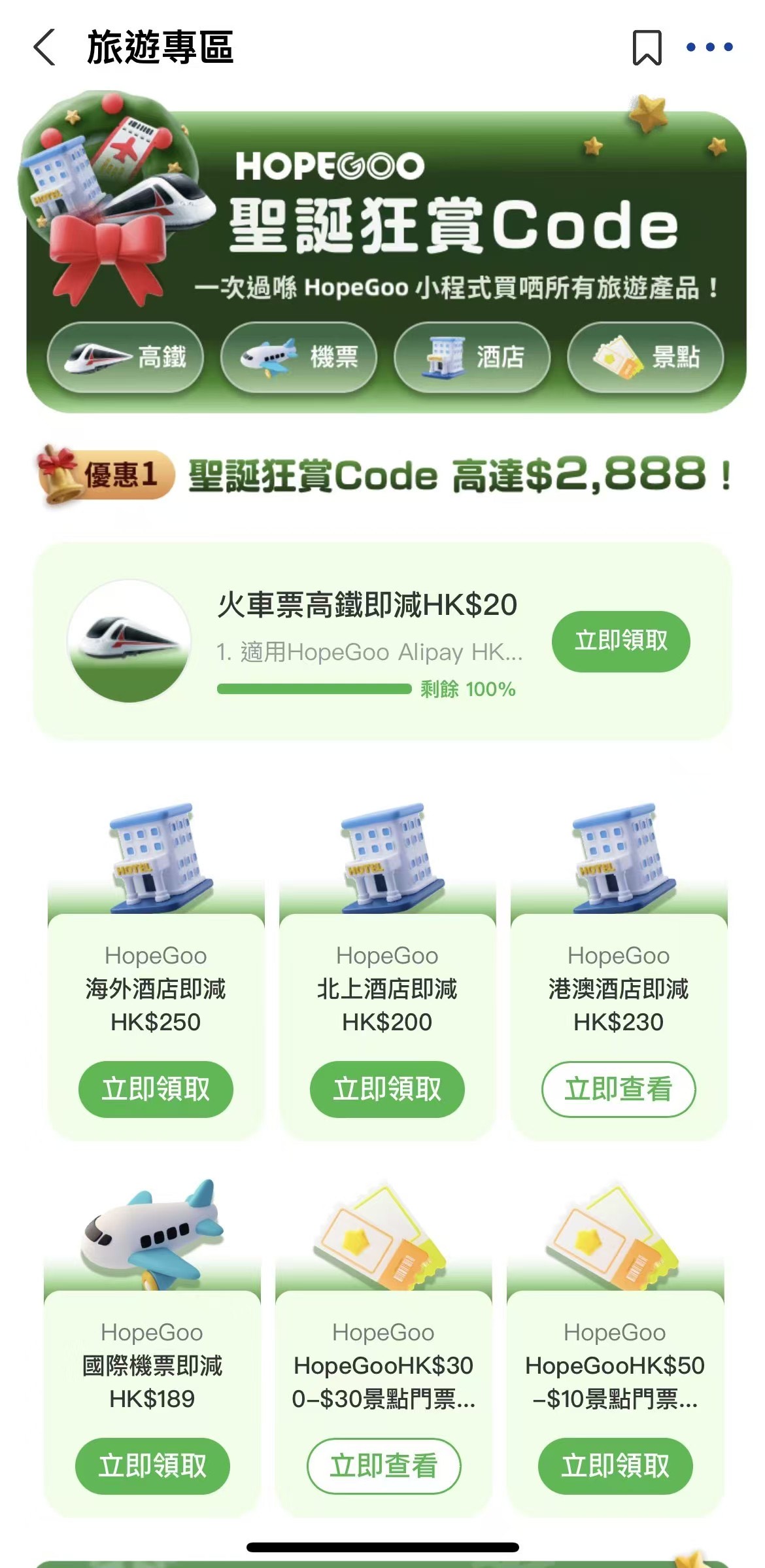Claim 國際機票即減HK$189 coupon
The image size is (765, 1568).
coord(152,1466)
